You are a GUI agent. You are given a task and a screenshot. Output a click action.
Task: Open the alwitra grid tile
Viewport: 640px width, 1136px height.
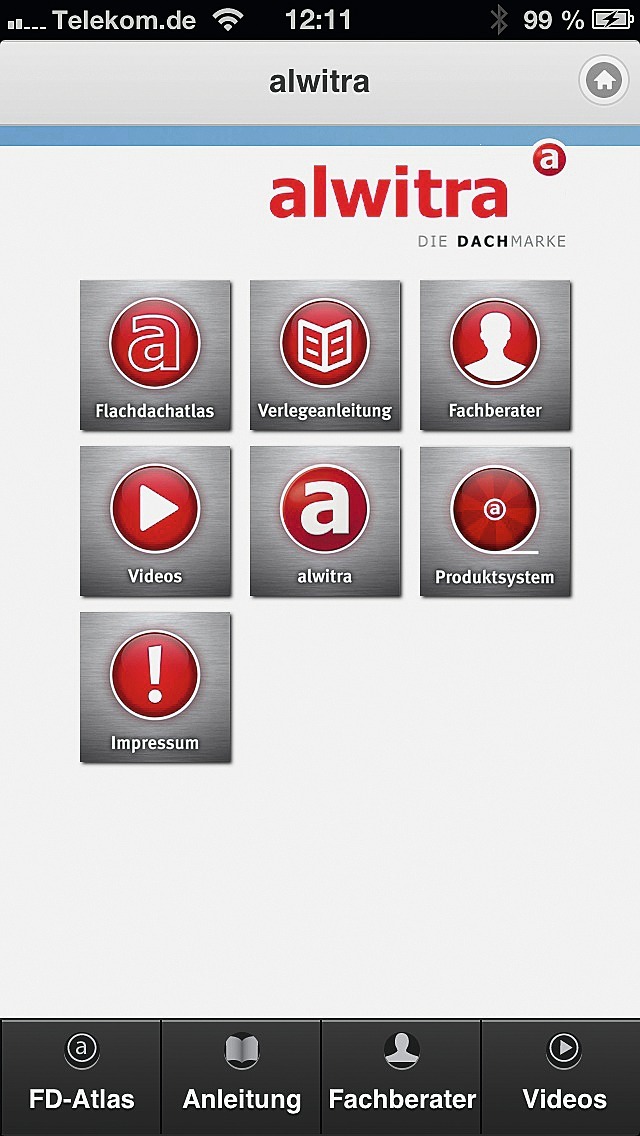tap(325, 522)
